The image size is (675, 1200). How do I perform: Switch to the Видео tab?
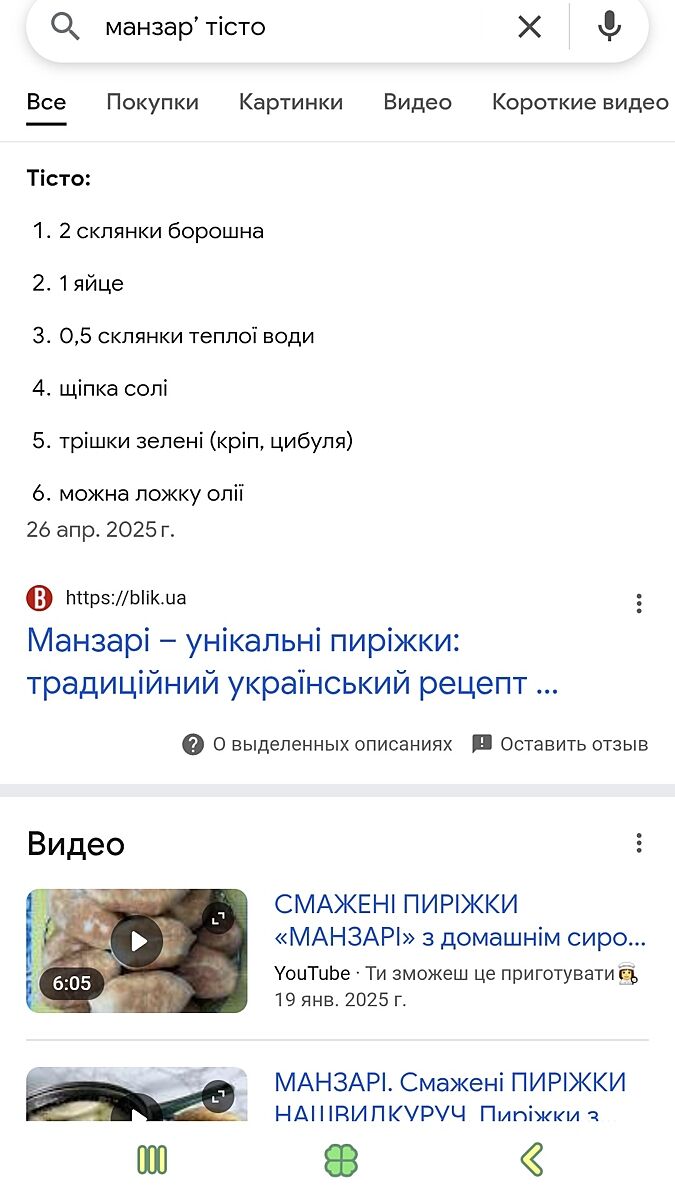417,102
